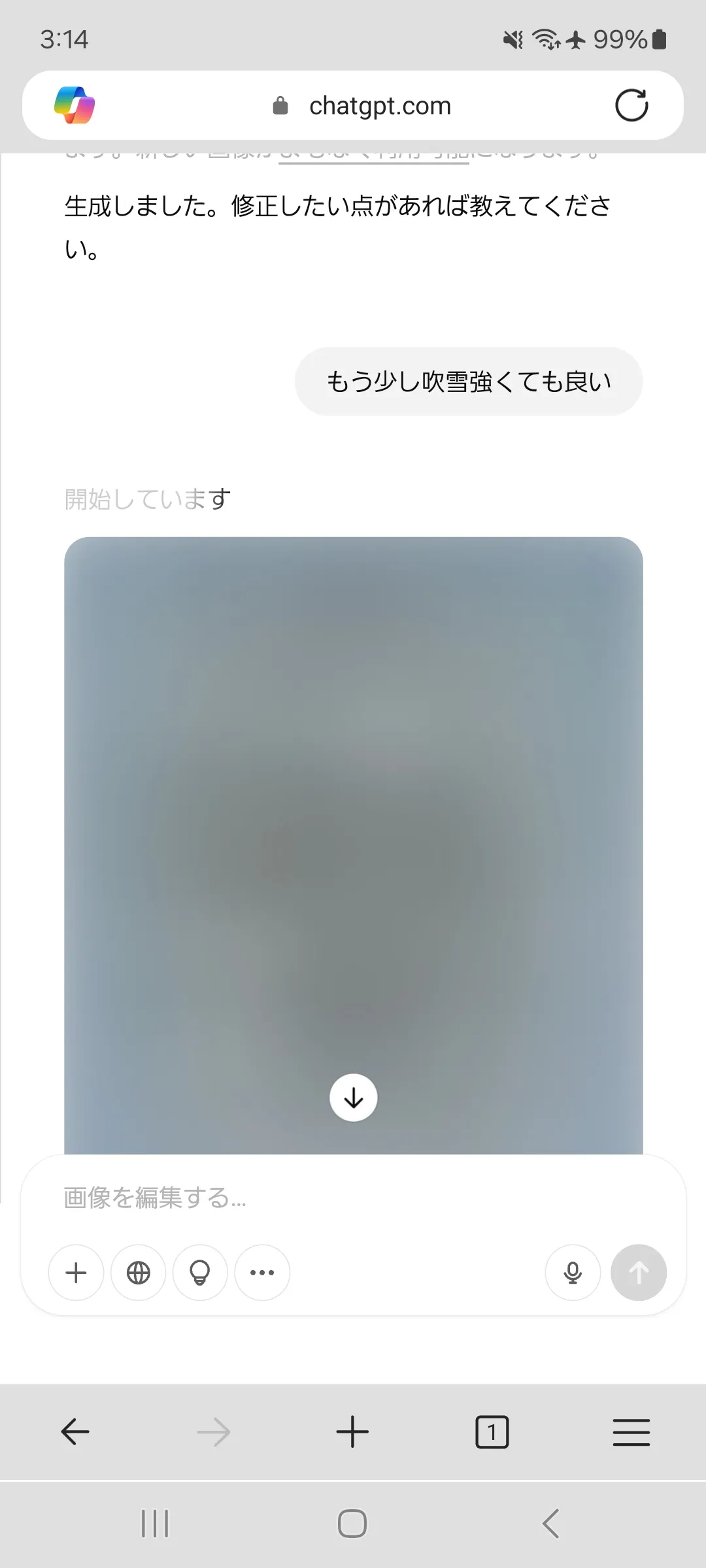Go to the home screen

352,1524
